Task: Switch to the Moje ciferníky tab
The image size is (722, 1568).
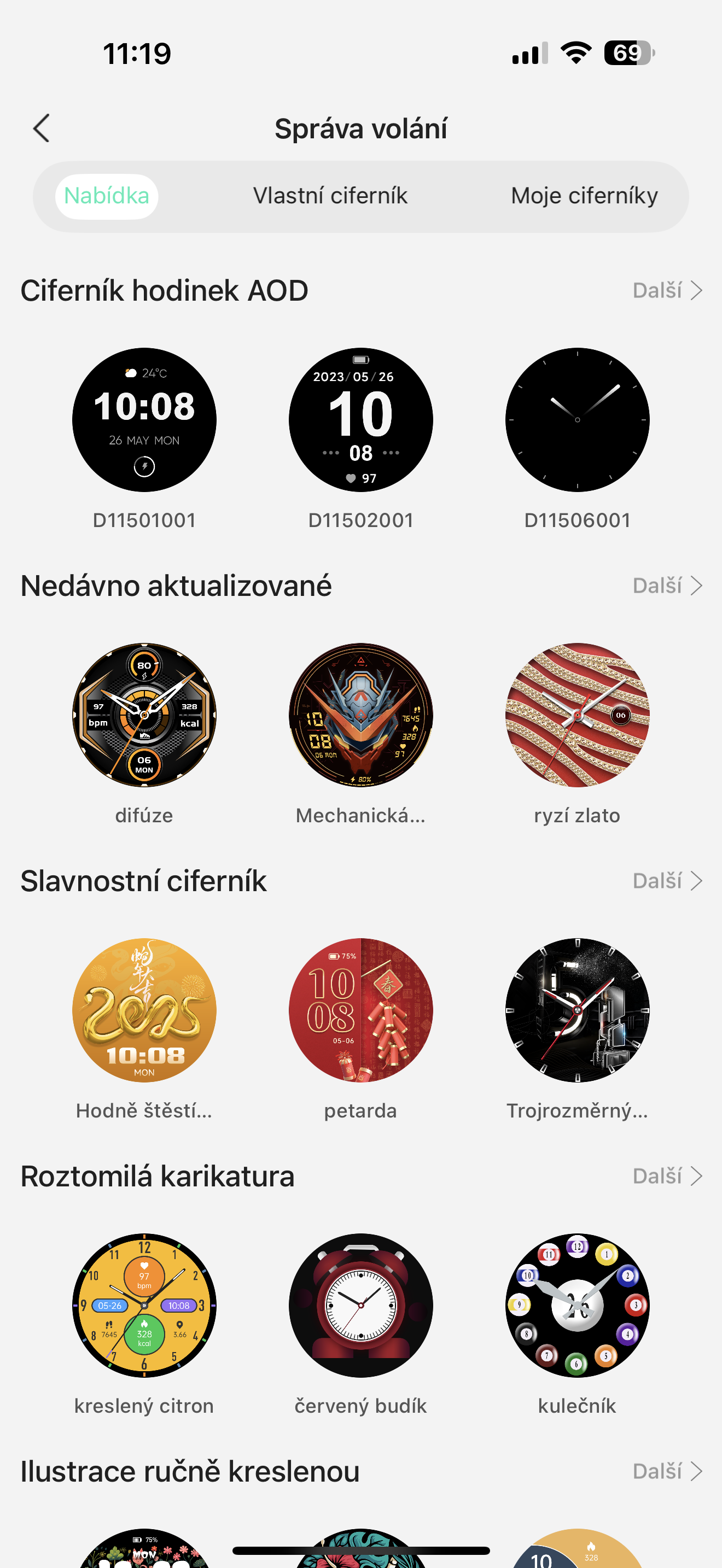Action: click(584, 196)
